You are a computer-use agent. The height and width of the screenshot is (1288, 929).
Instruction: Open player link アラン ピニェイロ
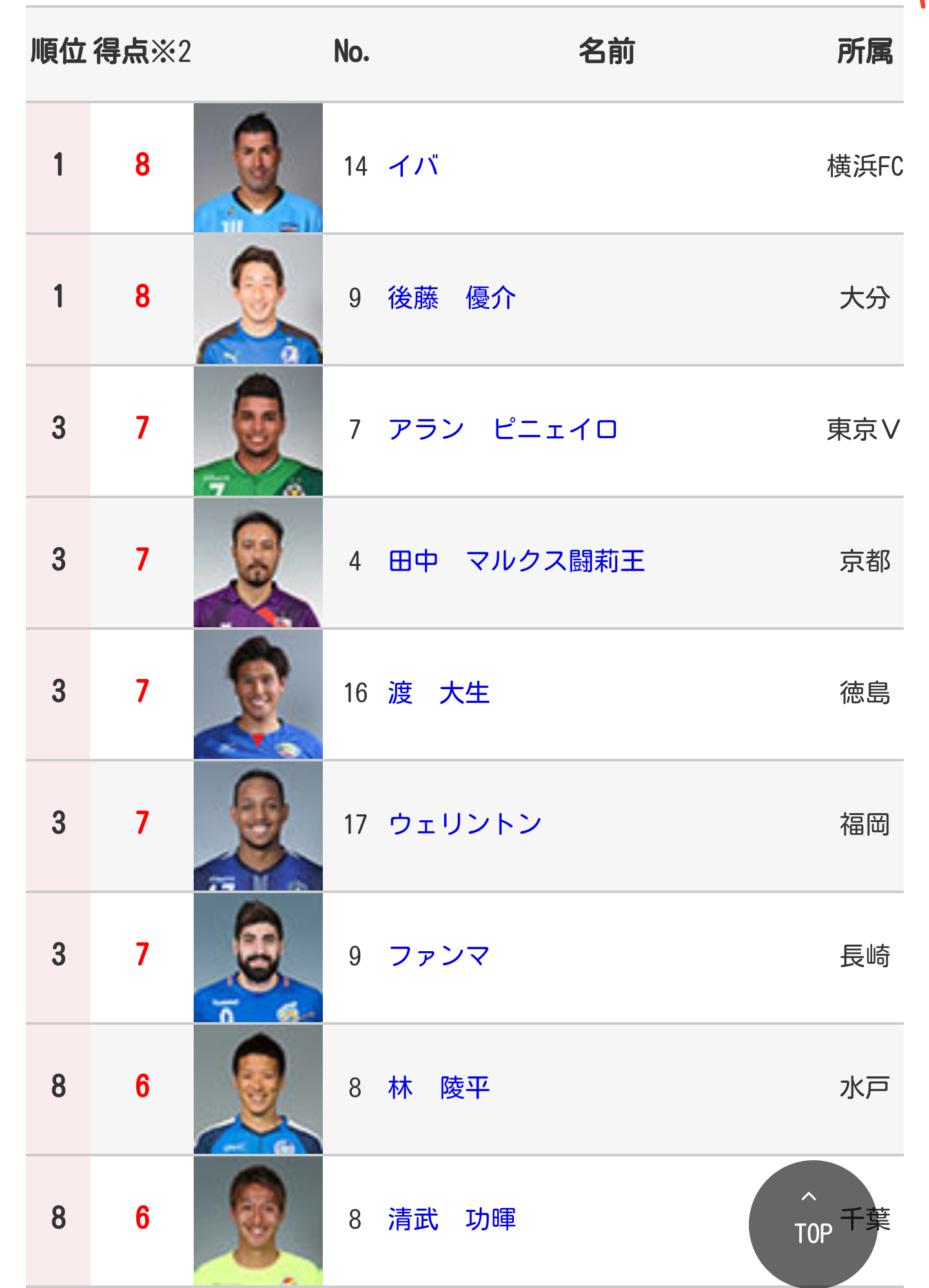click(503, 430)
